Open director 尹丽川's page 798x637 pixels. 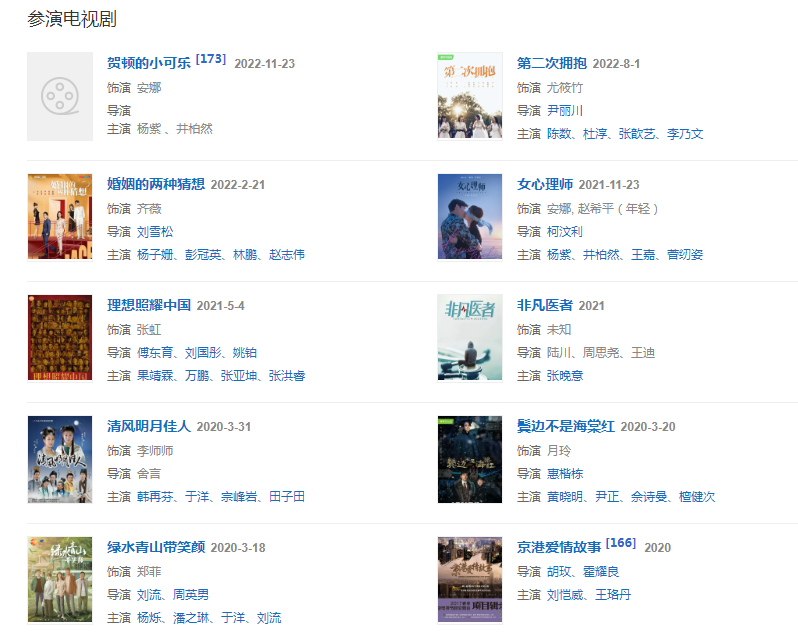pyautogui.click(x=565, y=111)
